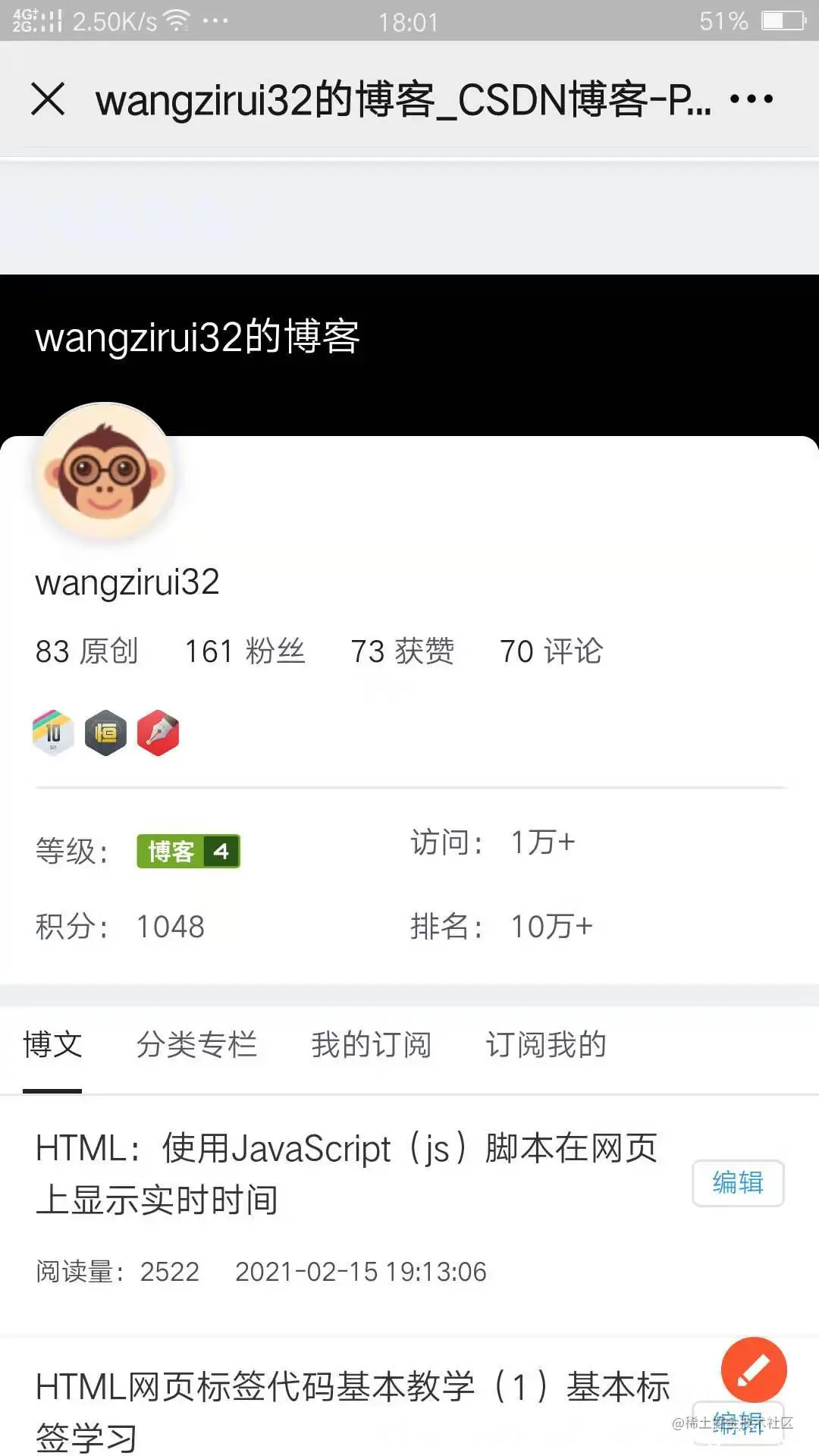View the dark hexagon 恒 persistence badge
The height and width of the screenshot is (1456, 819).
(x=105, y=733)
